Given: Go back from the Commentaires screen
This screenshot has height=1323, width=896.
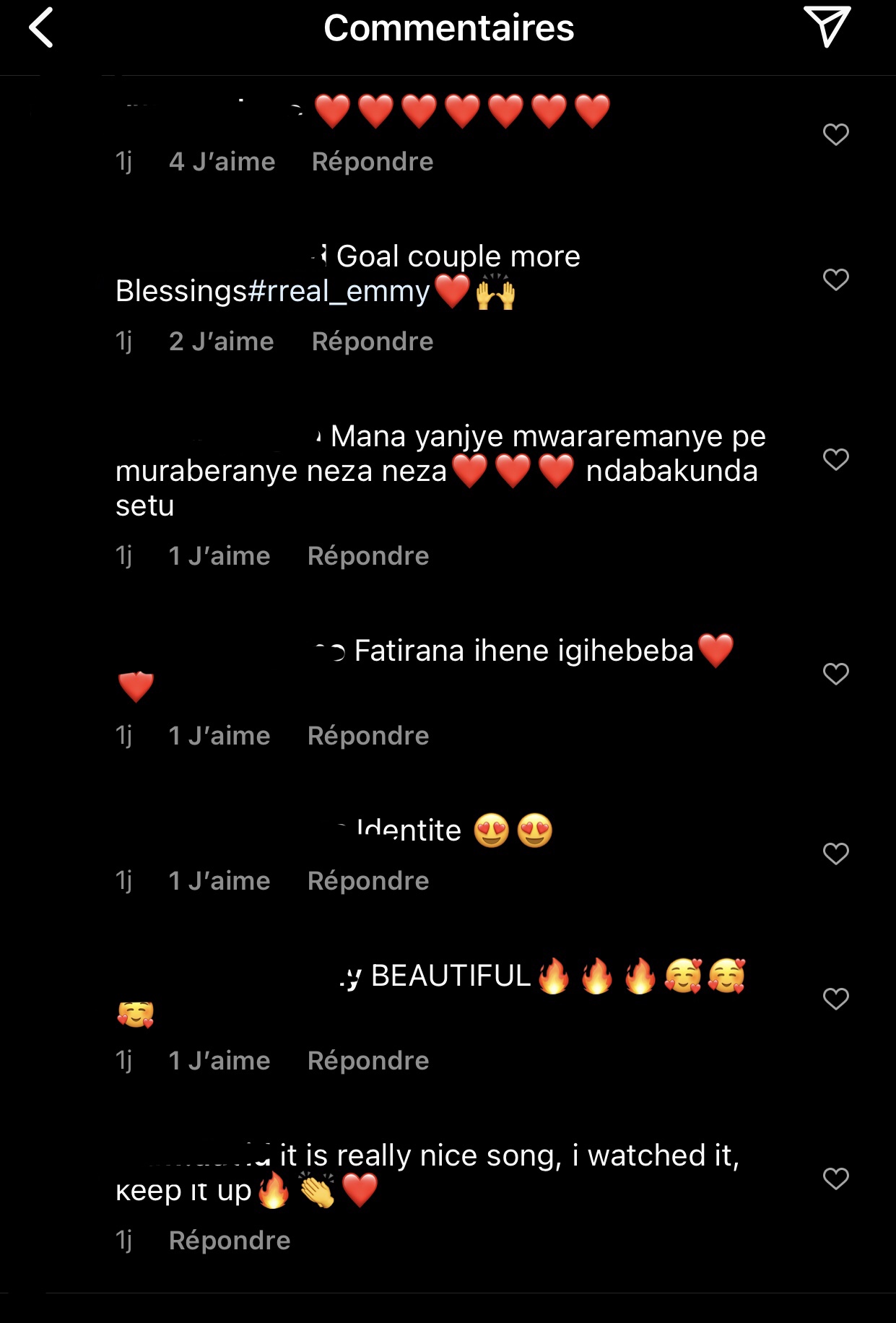Looking at the screenshot, I should point(41,28).
